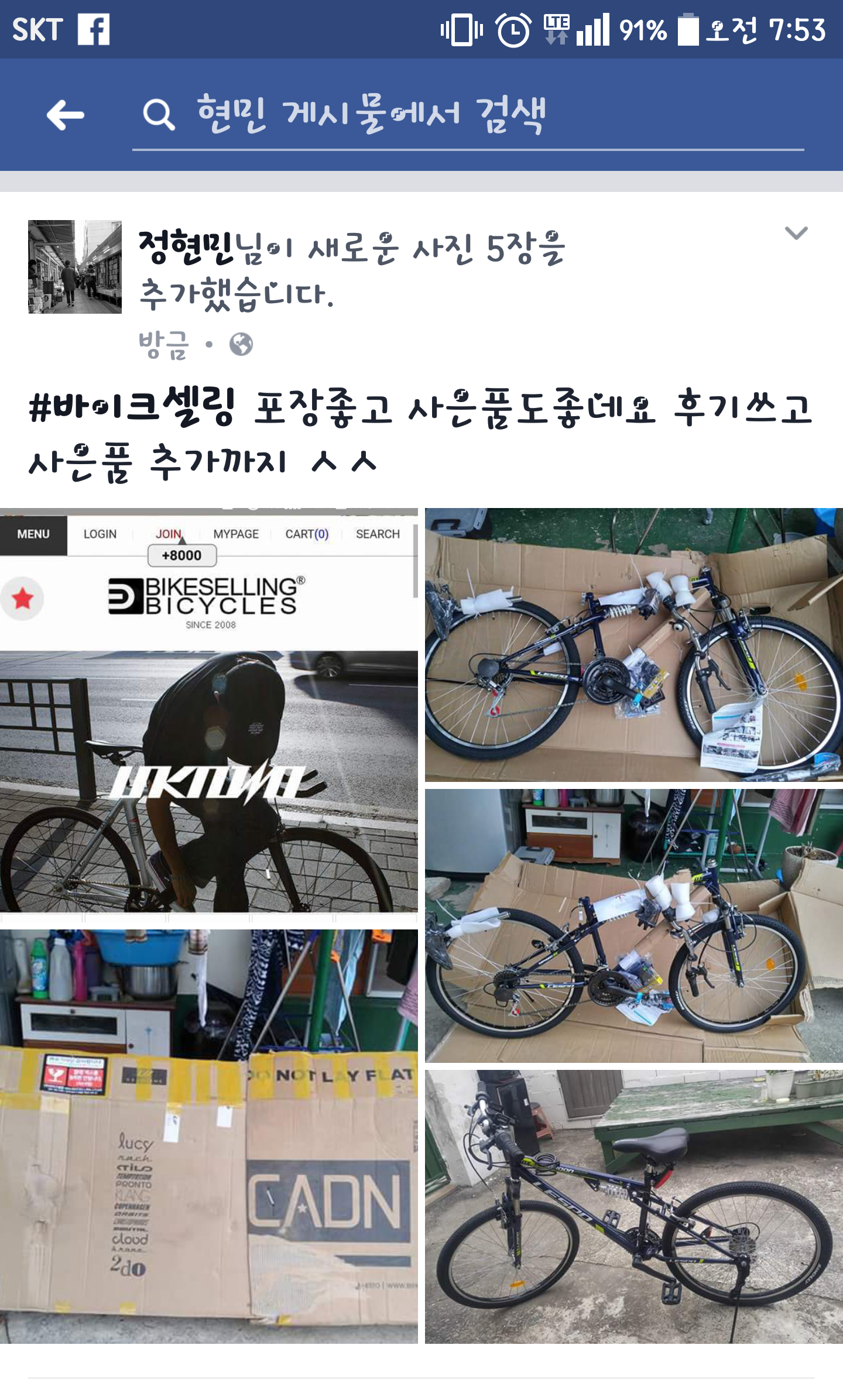Viewport: 843px width, 1400px height.
Task: Tap the search field for 현민's posts
Action: pyautogui.click(x=468, y=115)
